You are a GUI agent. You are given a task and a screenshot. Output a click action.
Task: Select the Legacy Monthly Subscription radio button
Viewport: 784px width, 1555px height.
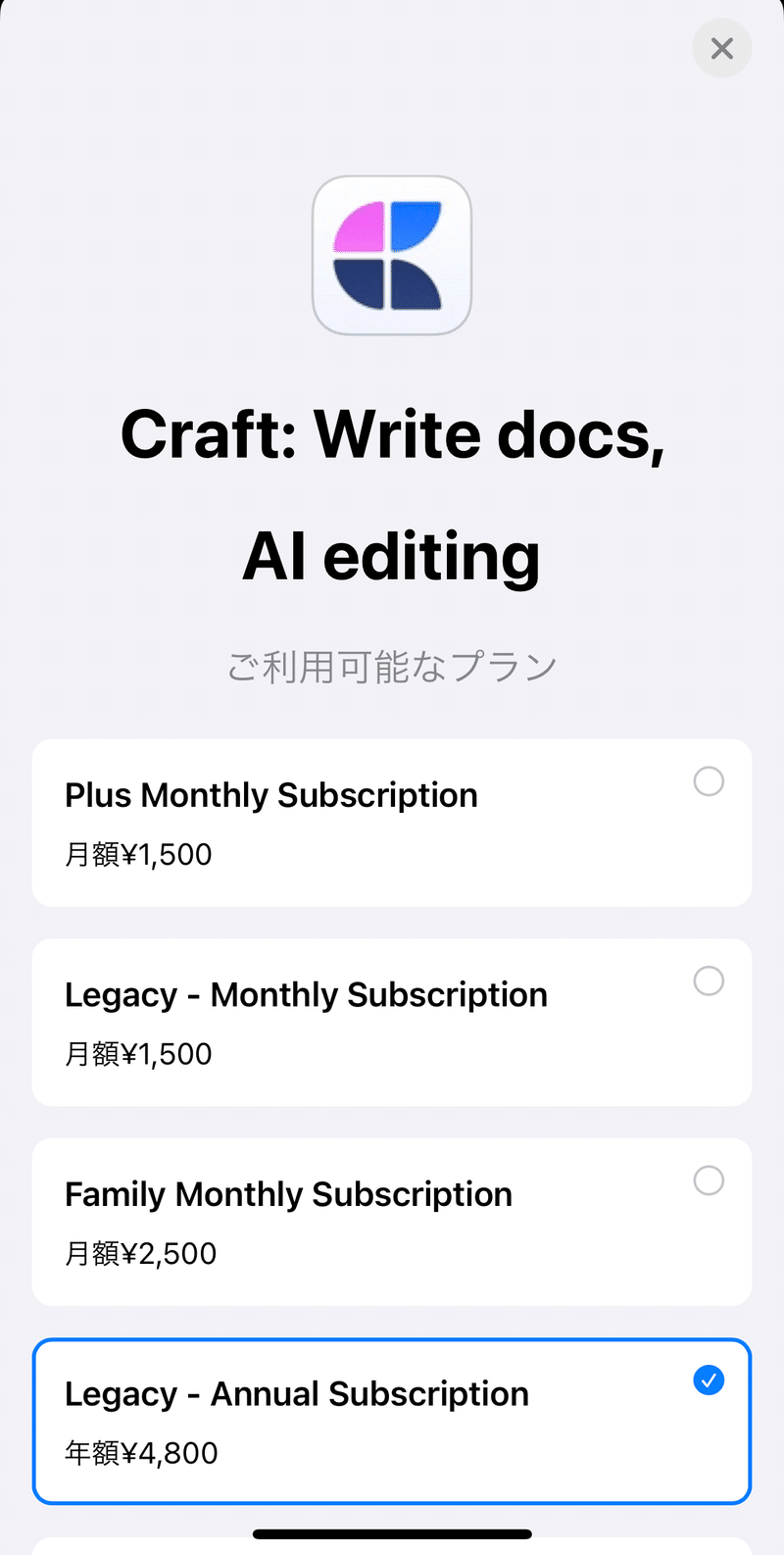(x=709, y=981)
